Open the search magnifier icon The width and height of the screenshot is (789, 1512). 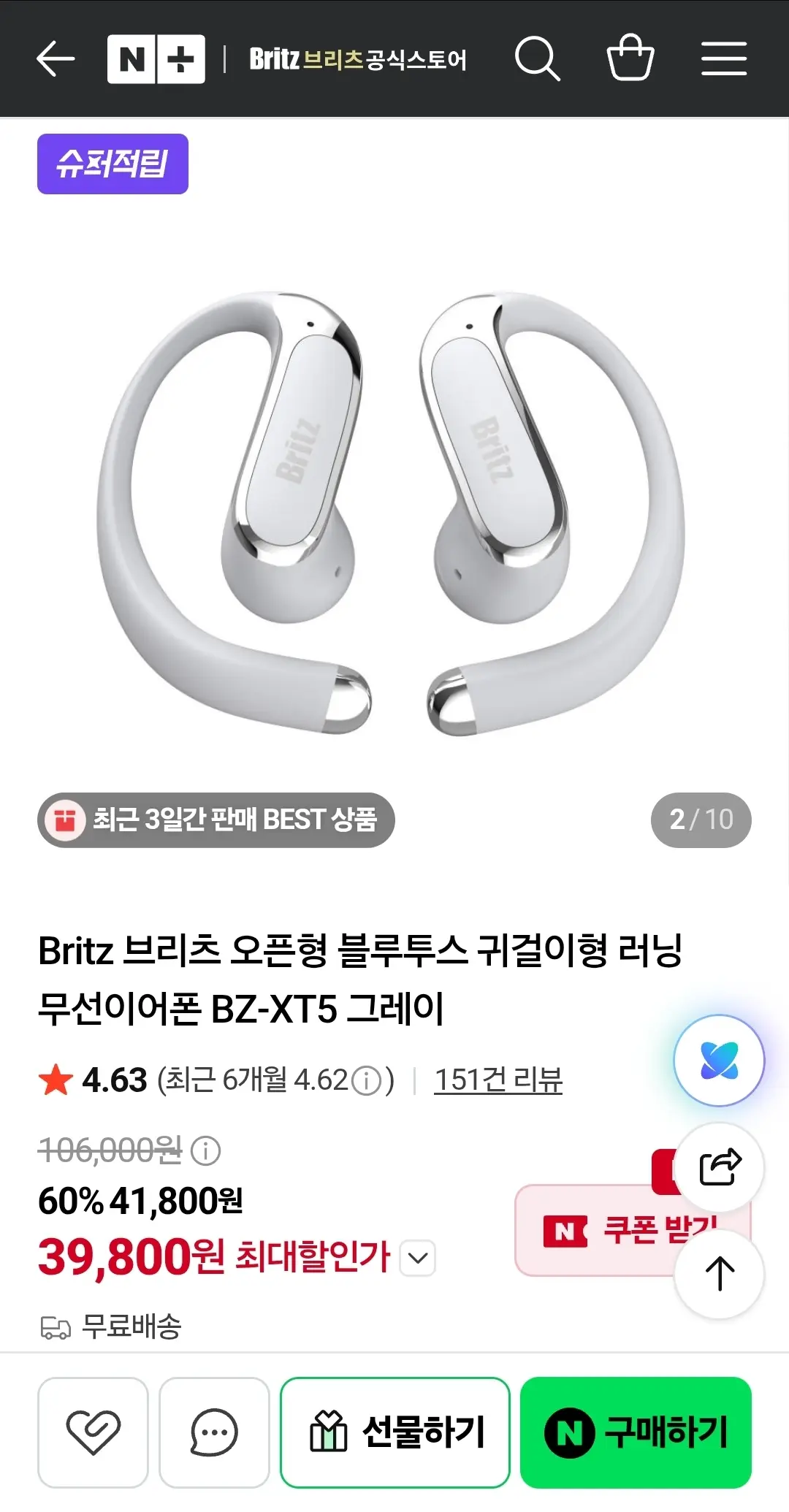[537, 58]
